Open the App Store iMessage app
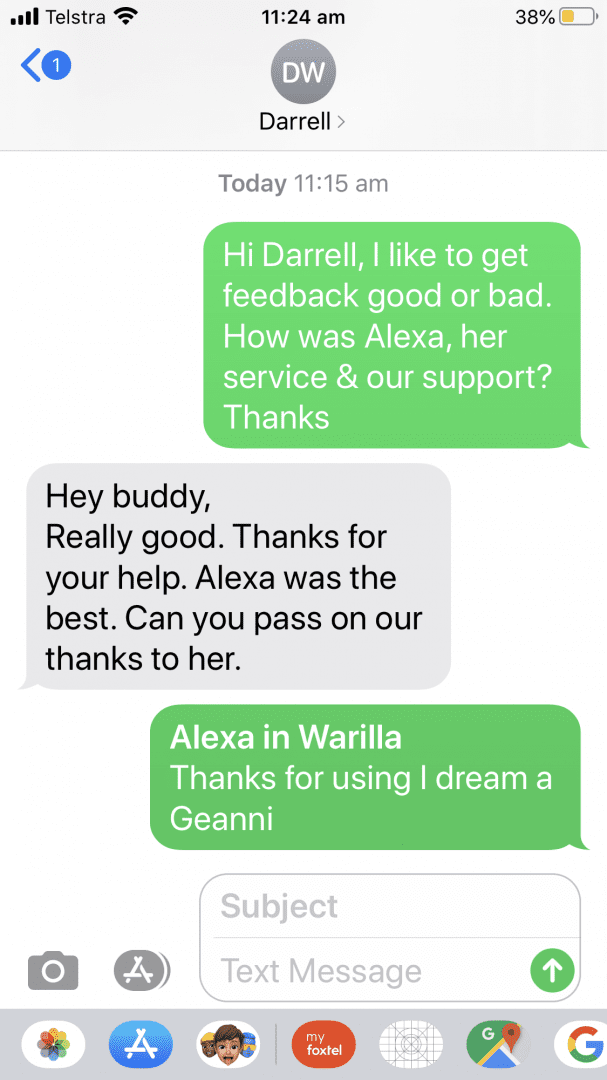The height and width of the screenshot is (1080, 607). pos(141,1044)
